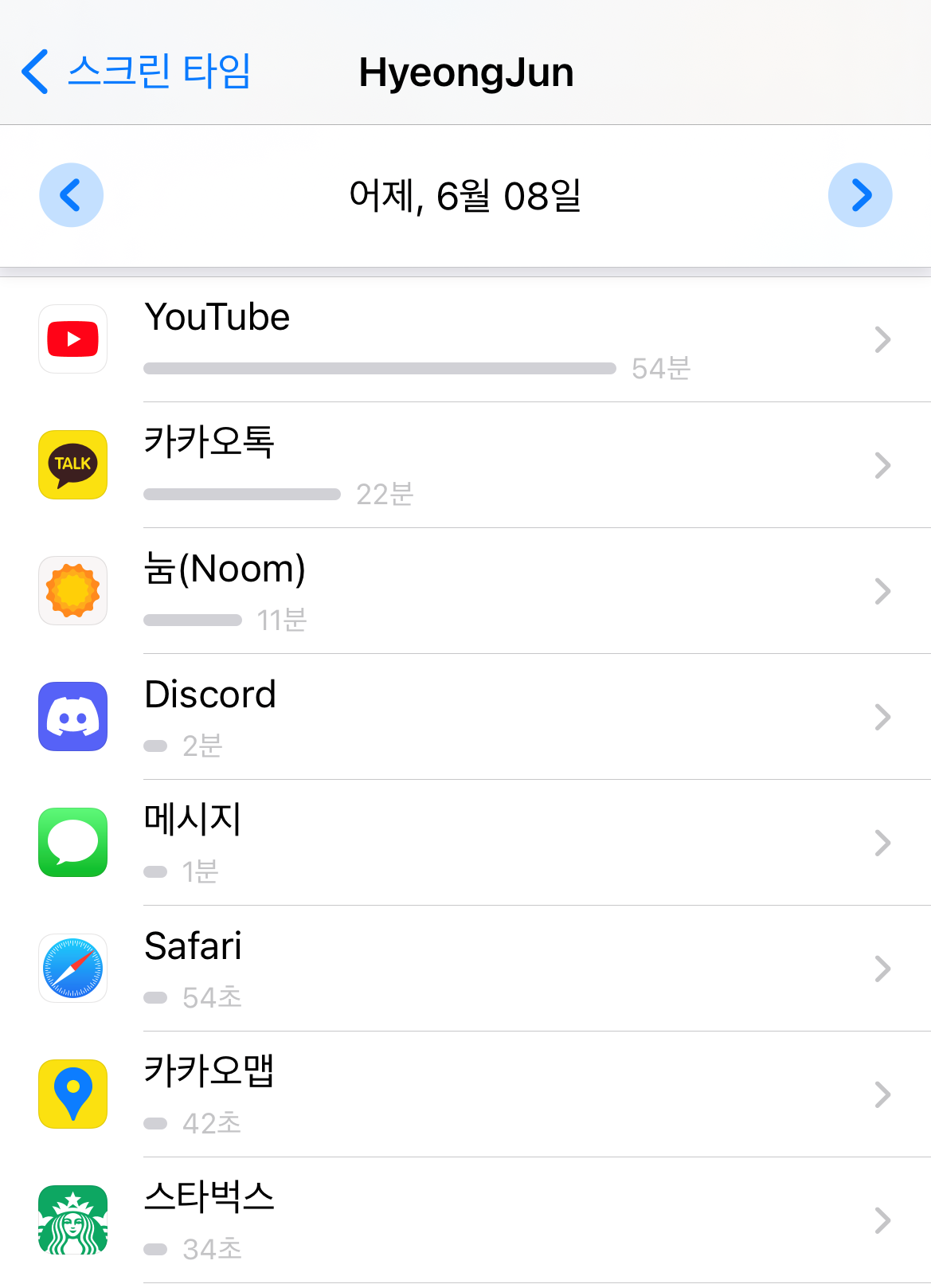The image size is (931, 1288).
Task: Open Discord usage details
Action: 465,717
